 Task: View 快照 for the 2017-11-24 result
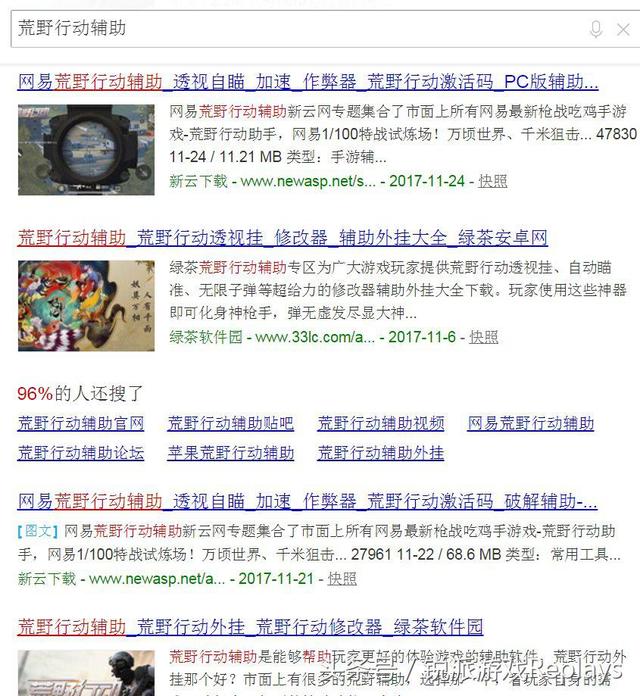click(492, 181)
